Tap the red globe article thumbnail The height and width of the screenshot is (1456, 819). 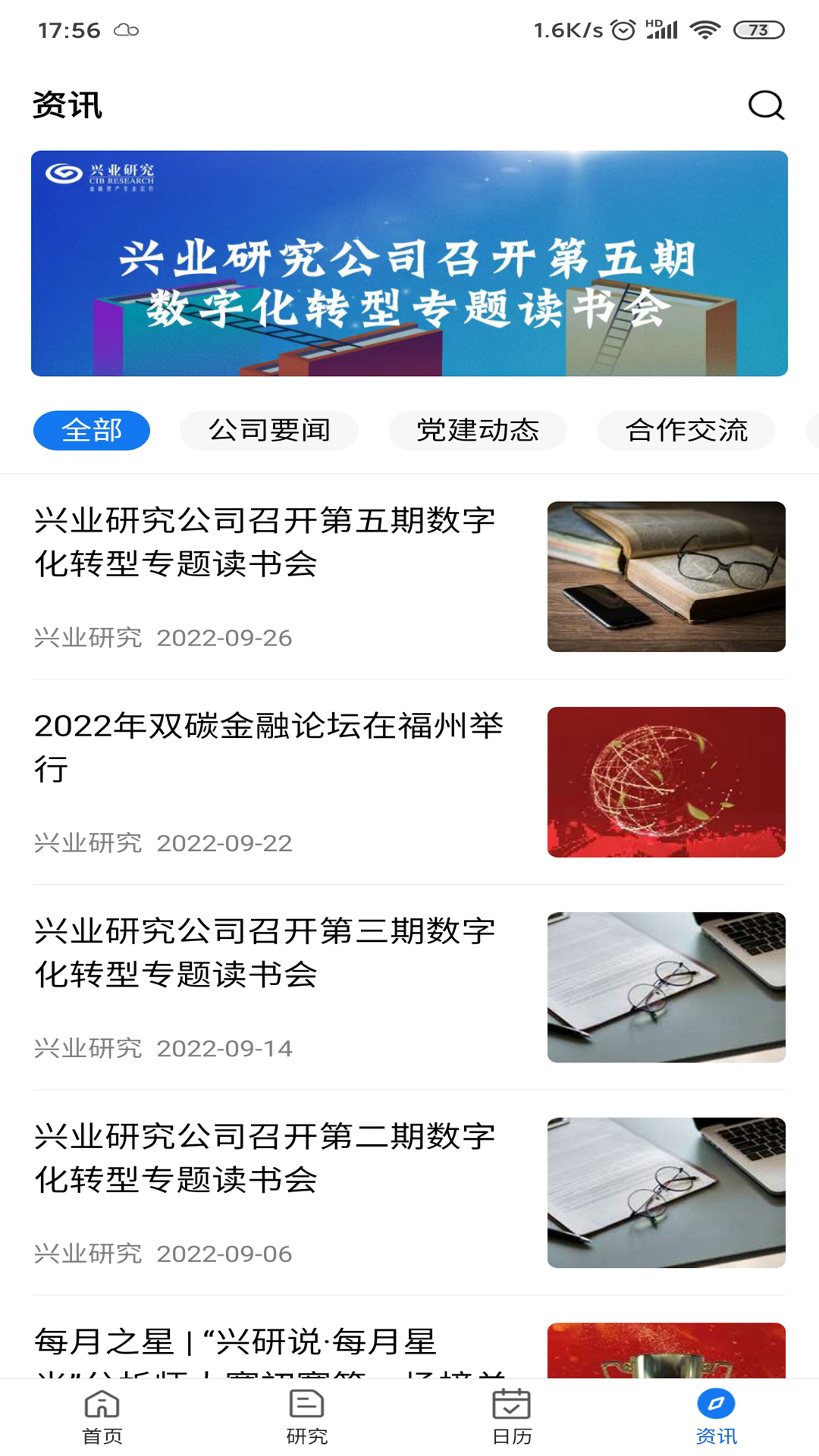click(667, 781)
